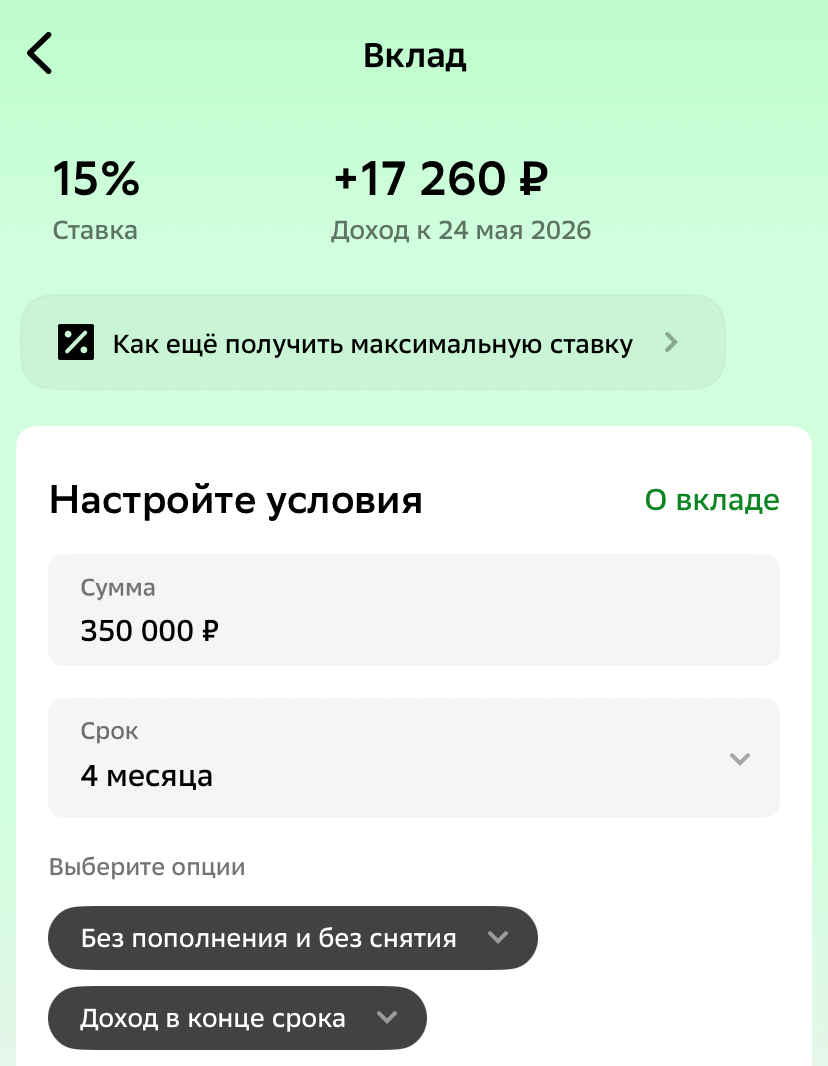Toggle the deposit term selection under 'Выберите опции'
Image resolution: width=828 pixels, height=1066 pixels.
293,937
